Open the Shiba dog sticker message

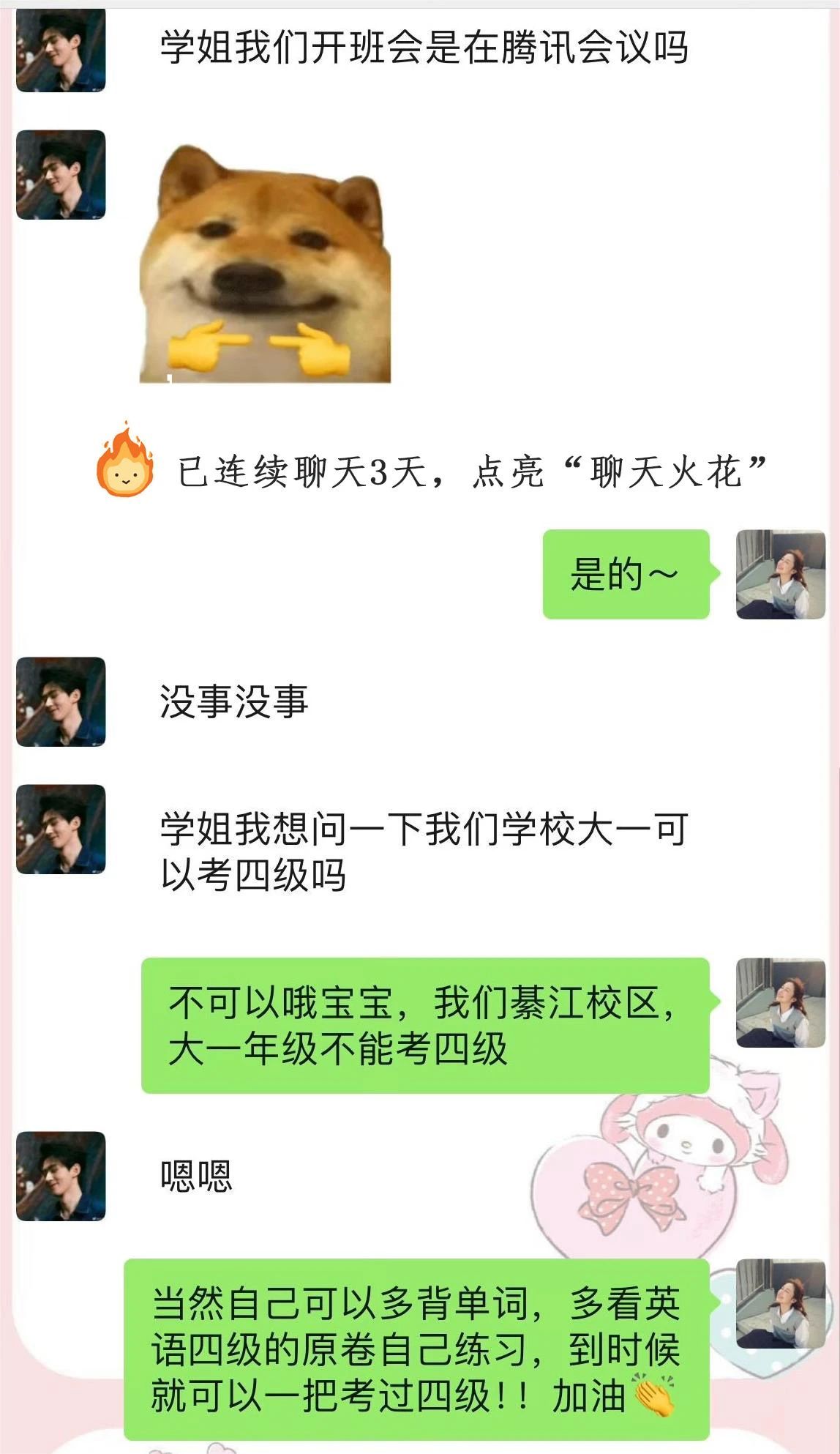265,265
